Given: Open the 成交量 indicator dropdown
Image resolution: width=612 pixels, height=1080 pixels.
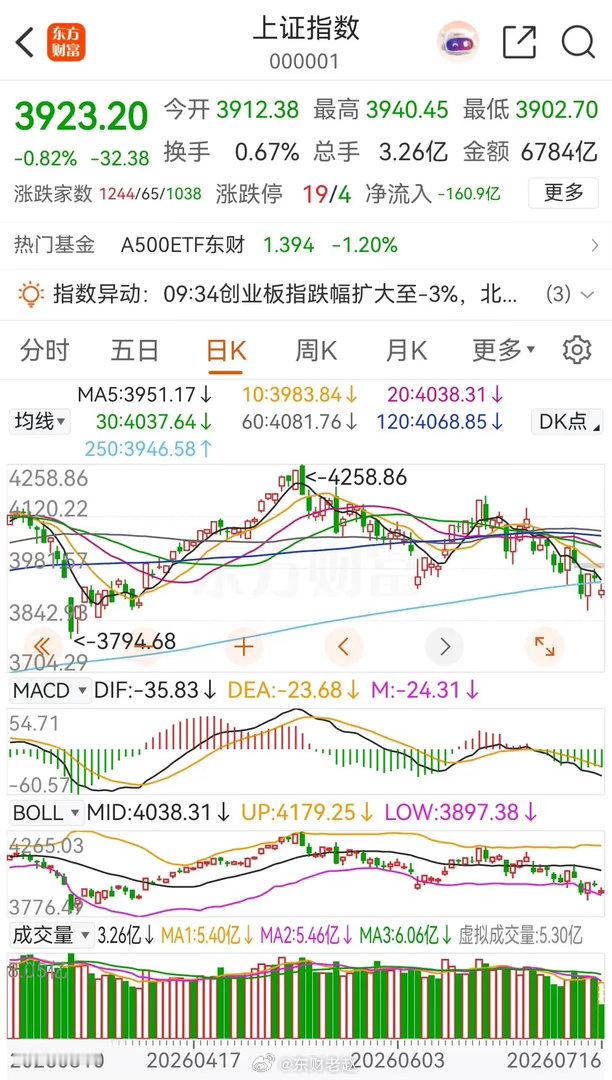Looking at the screenshot, I should [51, 935].
